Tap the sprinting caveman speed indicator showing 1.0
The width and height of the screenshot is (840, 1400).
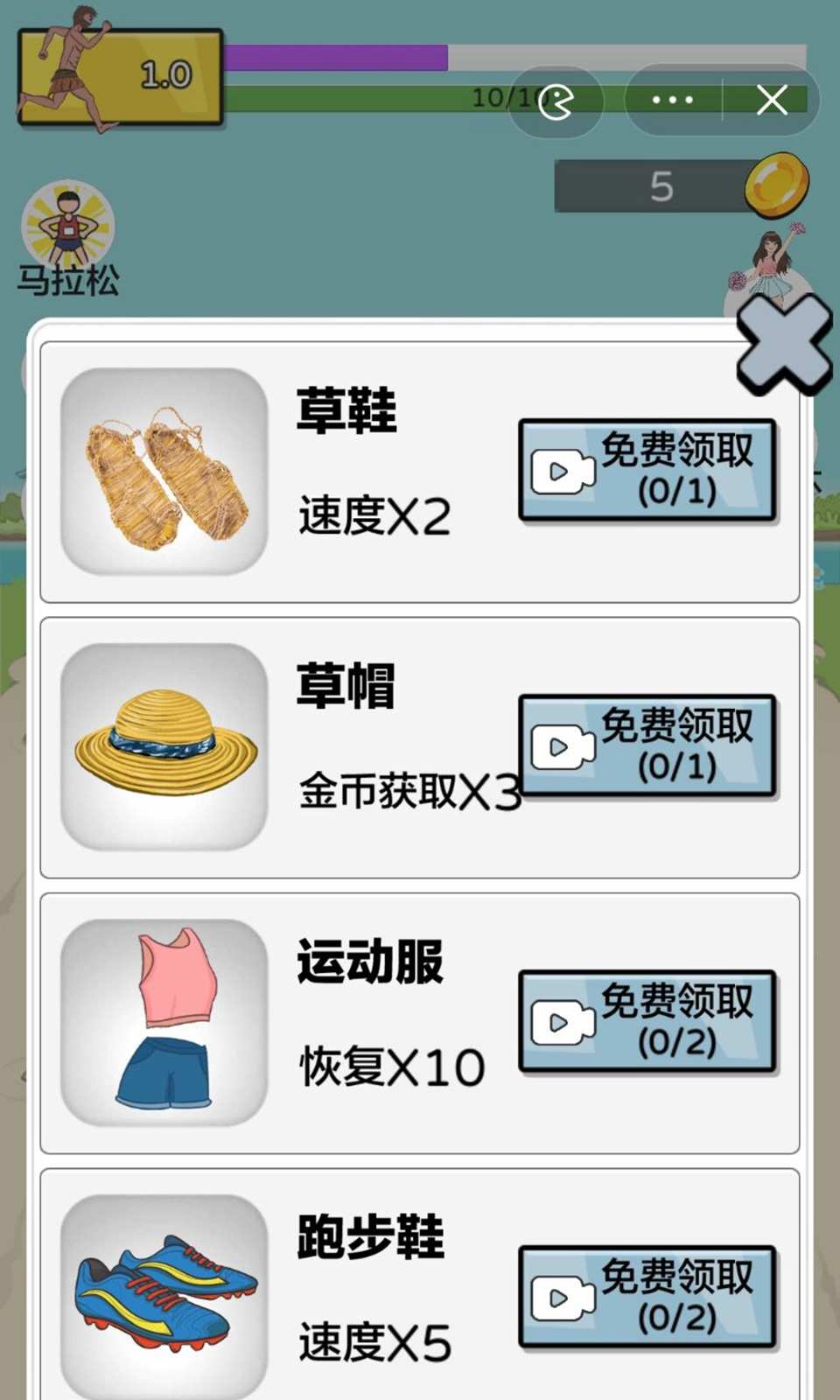[120, 74]
